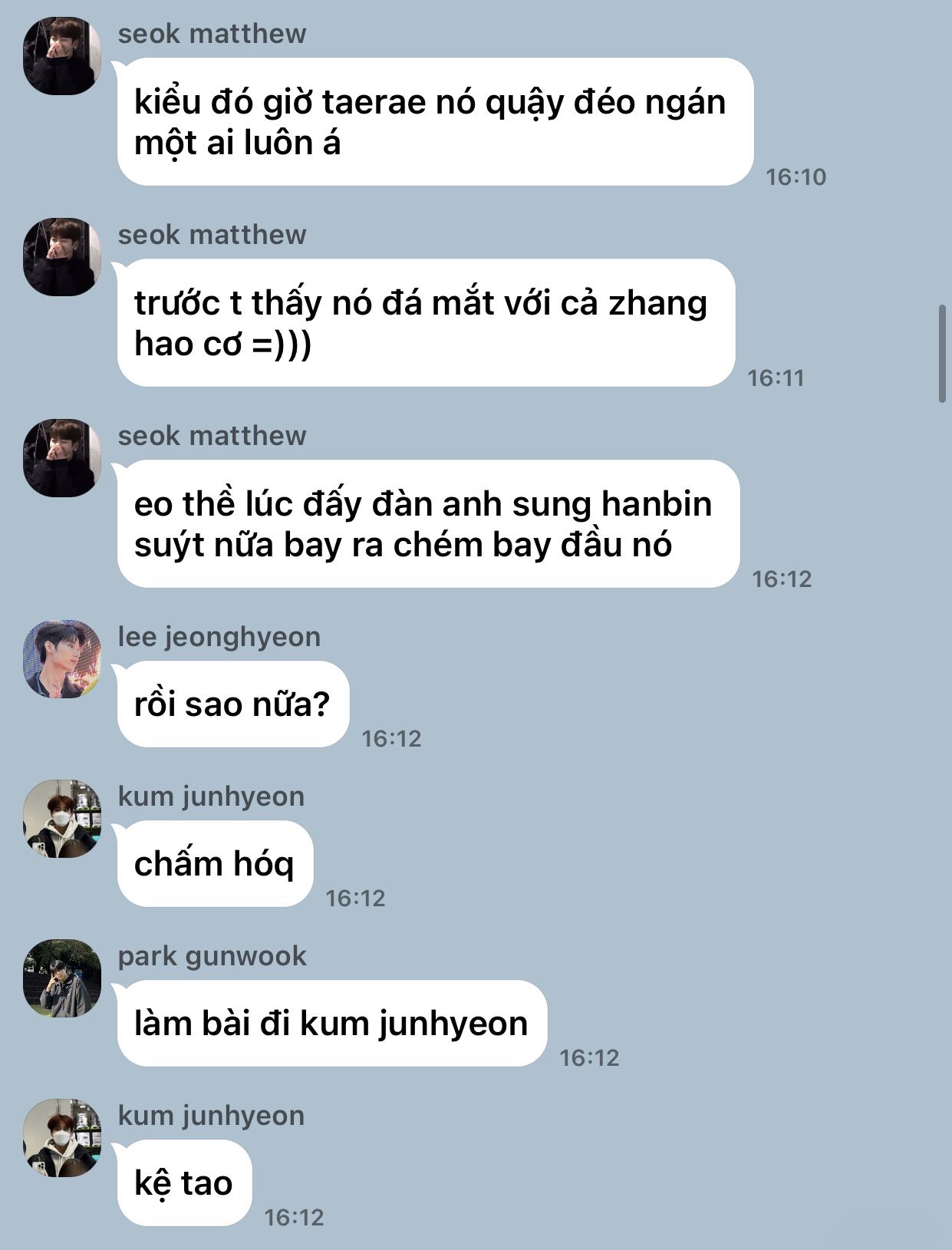Open seok matthew's avatar beside the taerae message
The height and width of the screenshot is (1250, 952).
62,56
